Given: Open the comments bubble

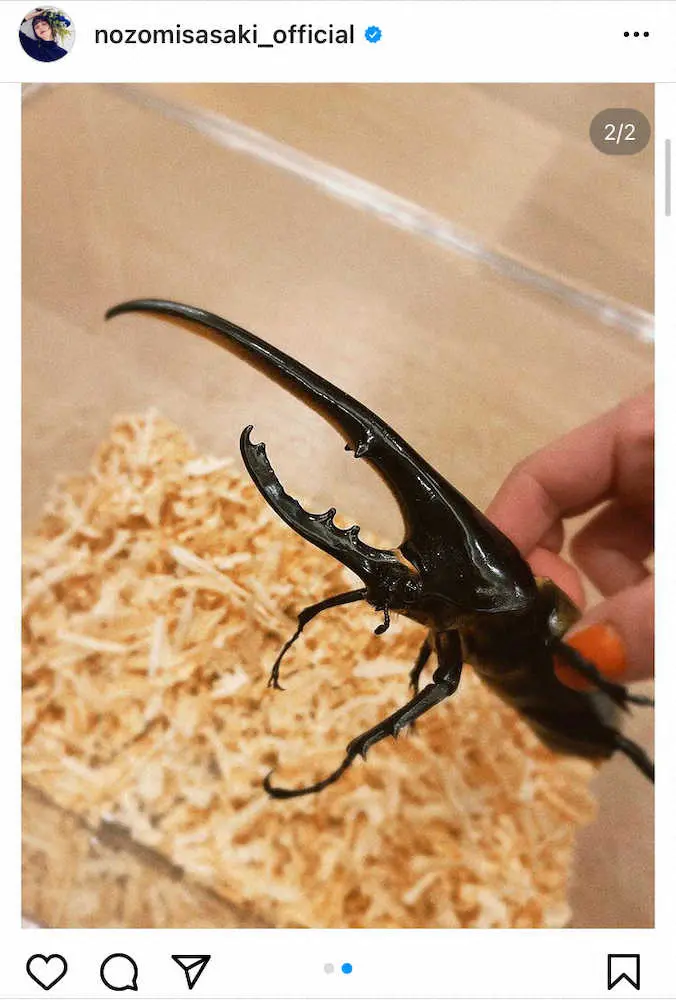Looking at the screenshot, I should click(119, 971).
